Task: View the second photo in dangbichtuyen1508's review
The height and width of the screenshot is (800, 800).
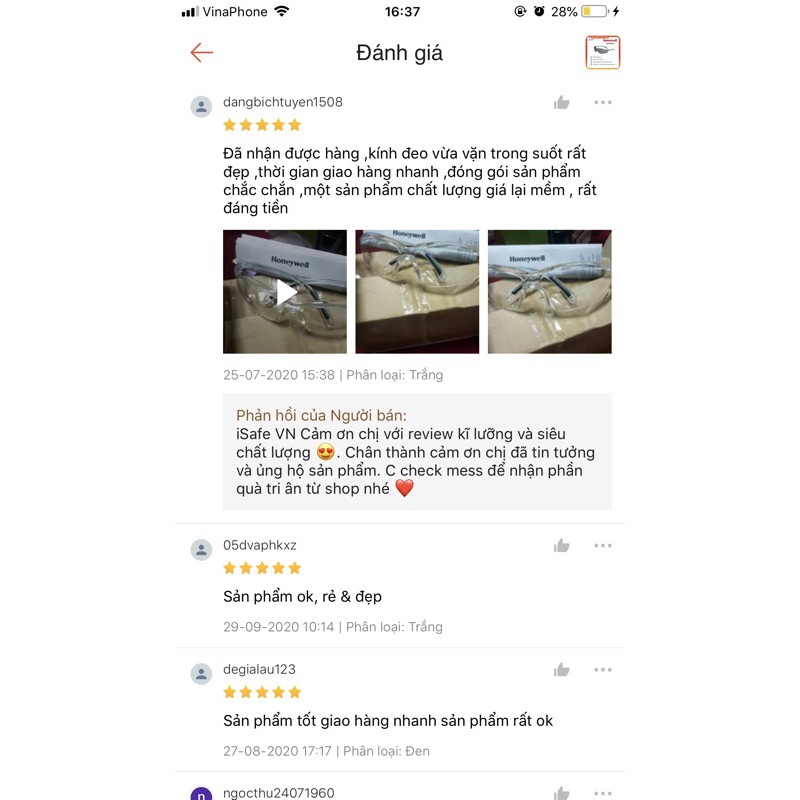Action: [x=417, y=292]
